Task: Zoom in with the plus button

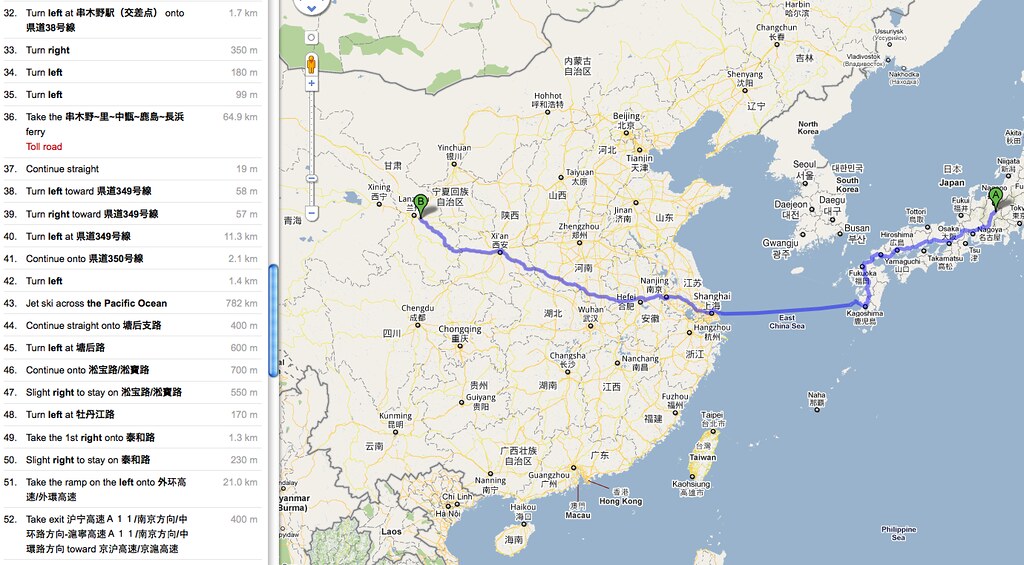Action: [x=311, y=84]
